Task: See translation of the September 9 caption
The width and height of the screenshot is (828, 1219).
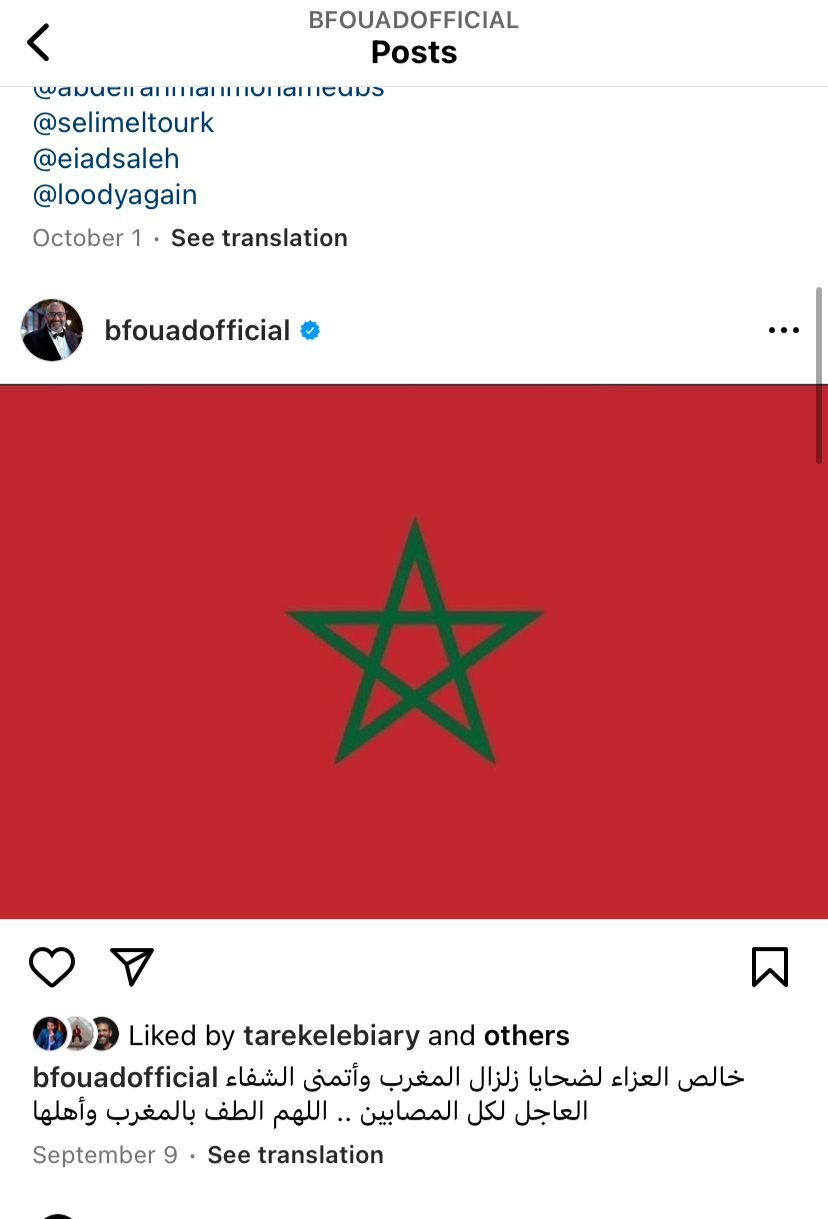Action: click(x=295, y=1155)
